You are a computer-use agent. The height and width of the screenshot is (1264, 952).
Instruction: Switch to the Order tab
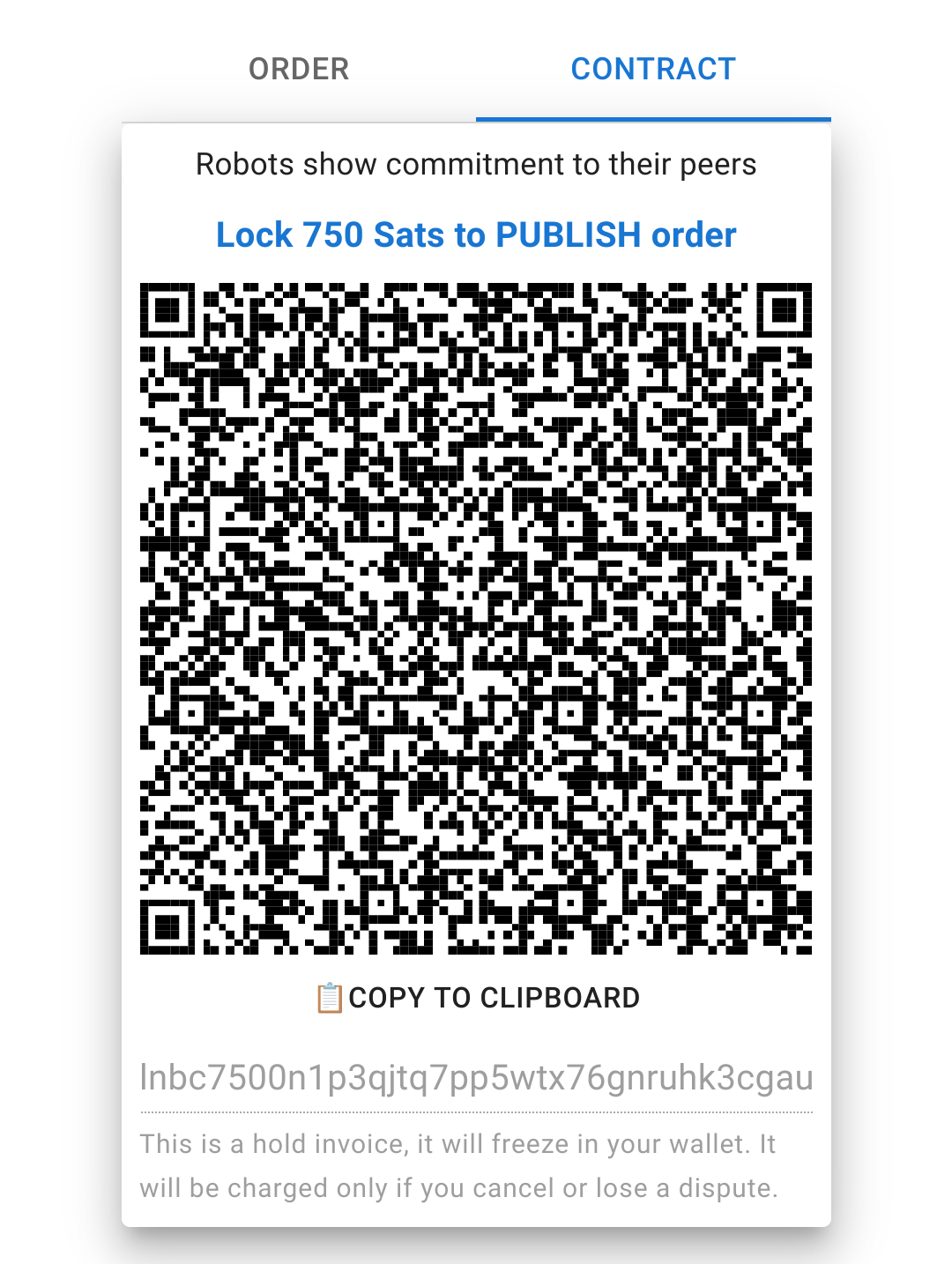(x=299, y=69)
